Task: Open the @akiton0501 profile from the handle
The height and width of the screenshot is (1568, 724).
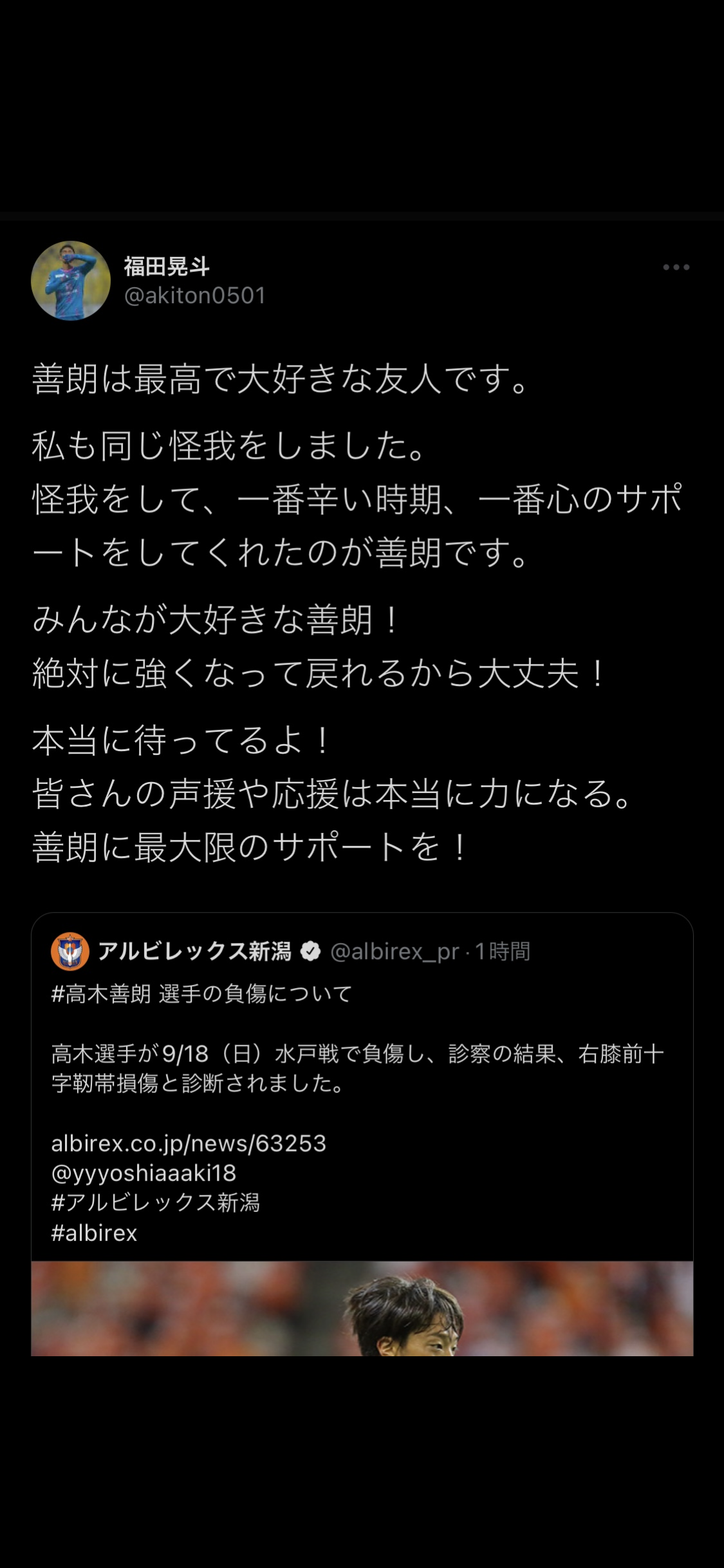Action: point(194,295)
